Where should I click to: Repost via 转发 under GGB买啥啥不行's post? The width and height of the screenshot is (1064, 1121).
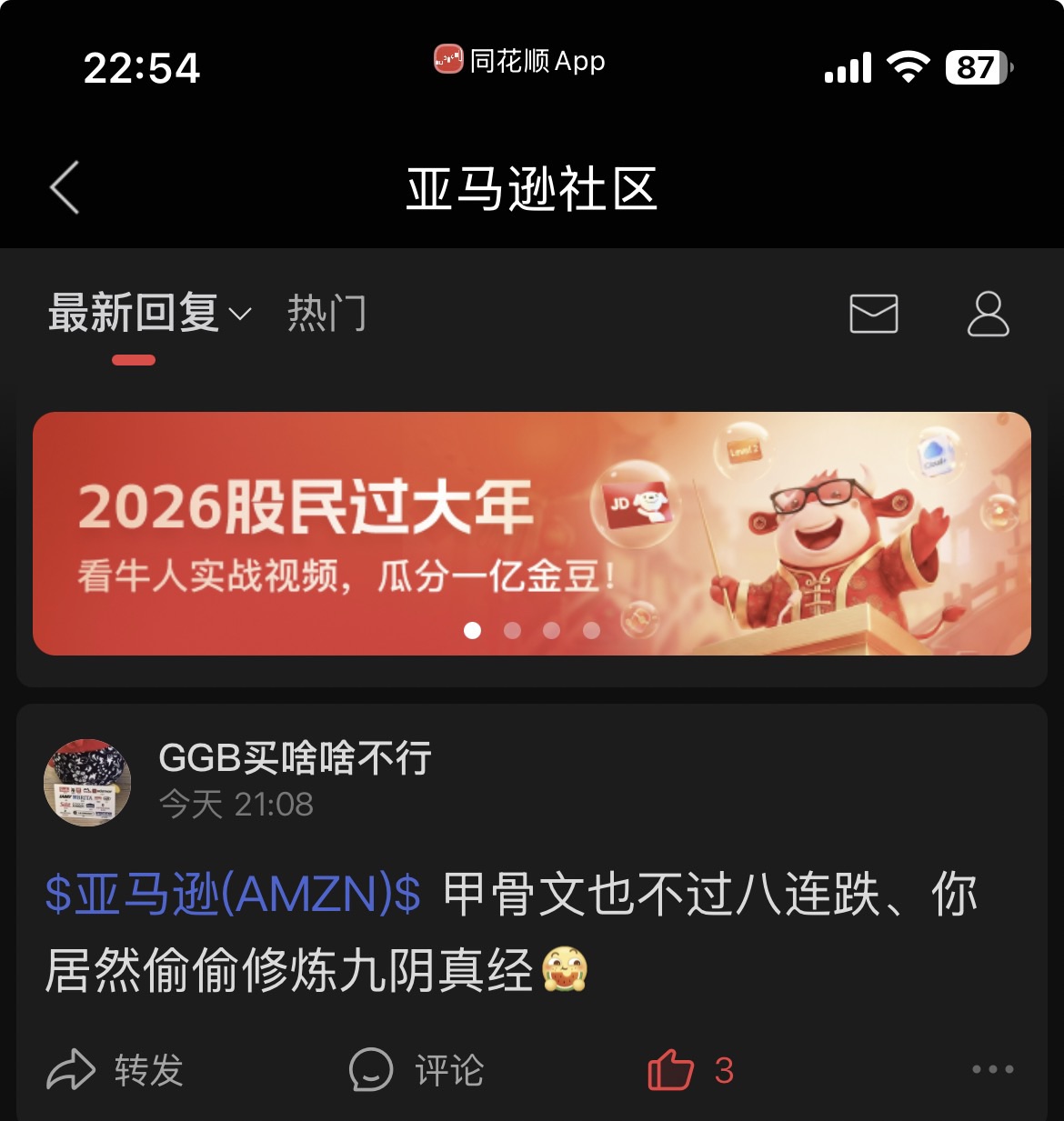click(x=115, y=1070)
